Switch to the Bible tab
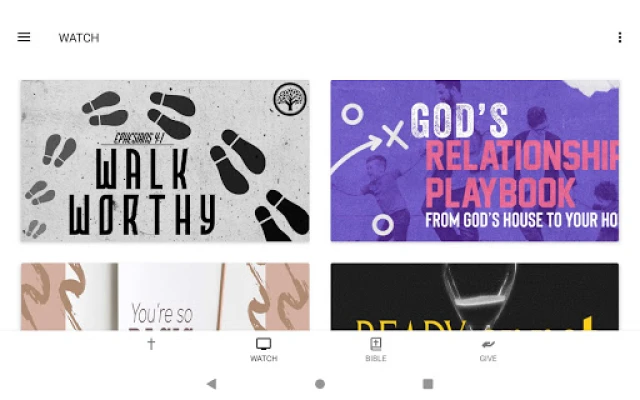 [376, 349]
